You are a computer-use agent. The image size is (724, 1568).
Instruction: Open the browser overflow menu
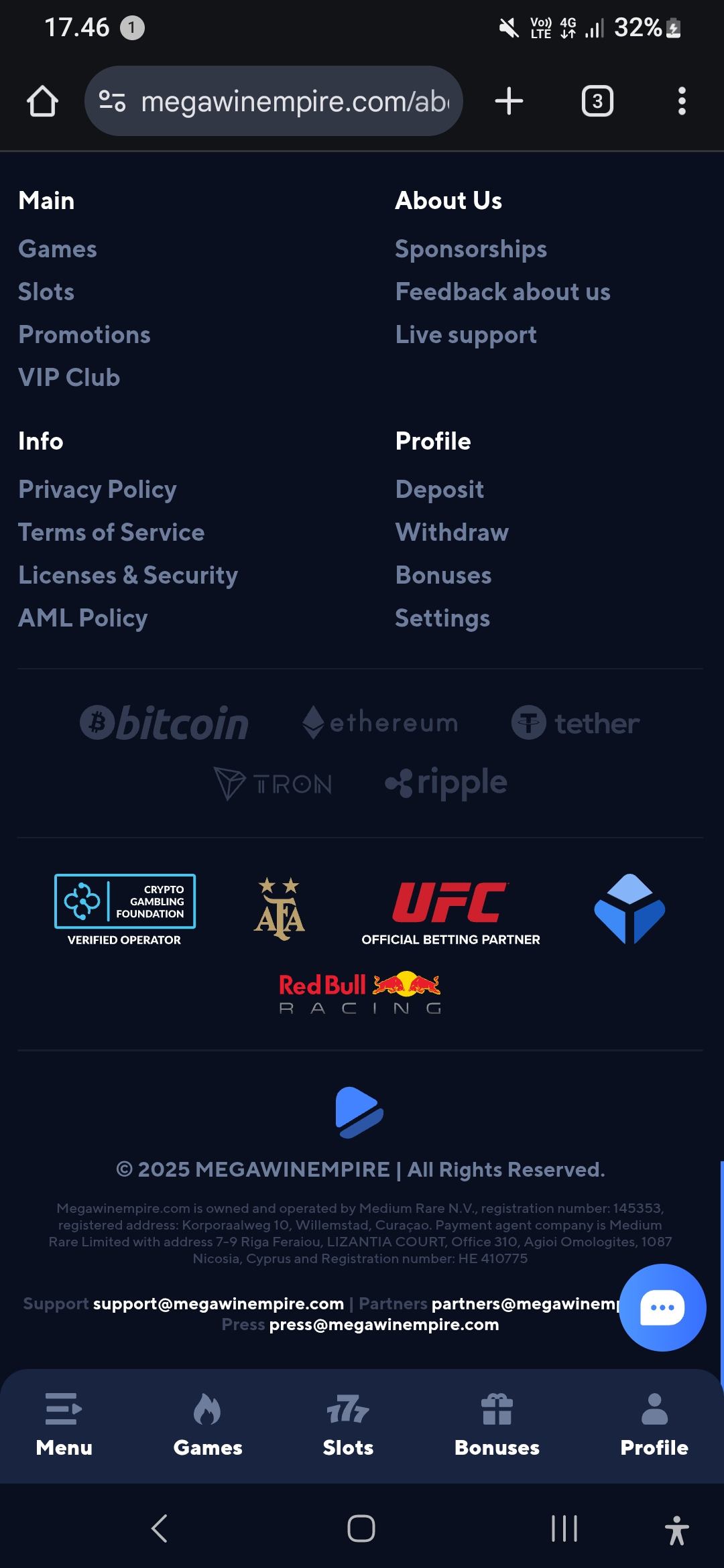tap(681, 101)
